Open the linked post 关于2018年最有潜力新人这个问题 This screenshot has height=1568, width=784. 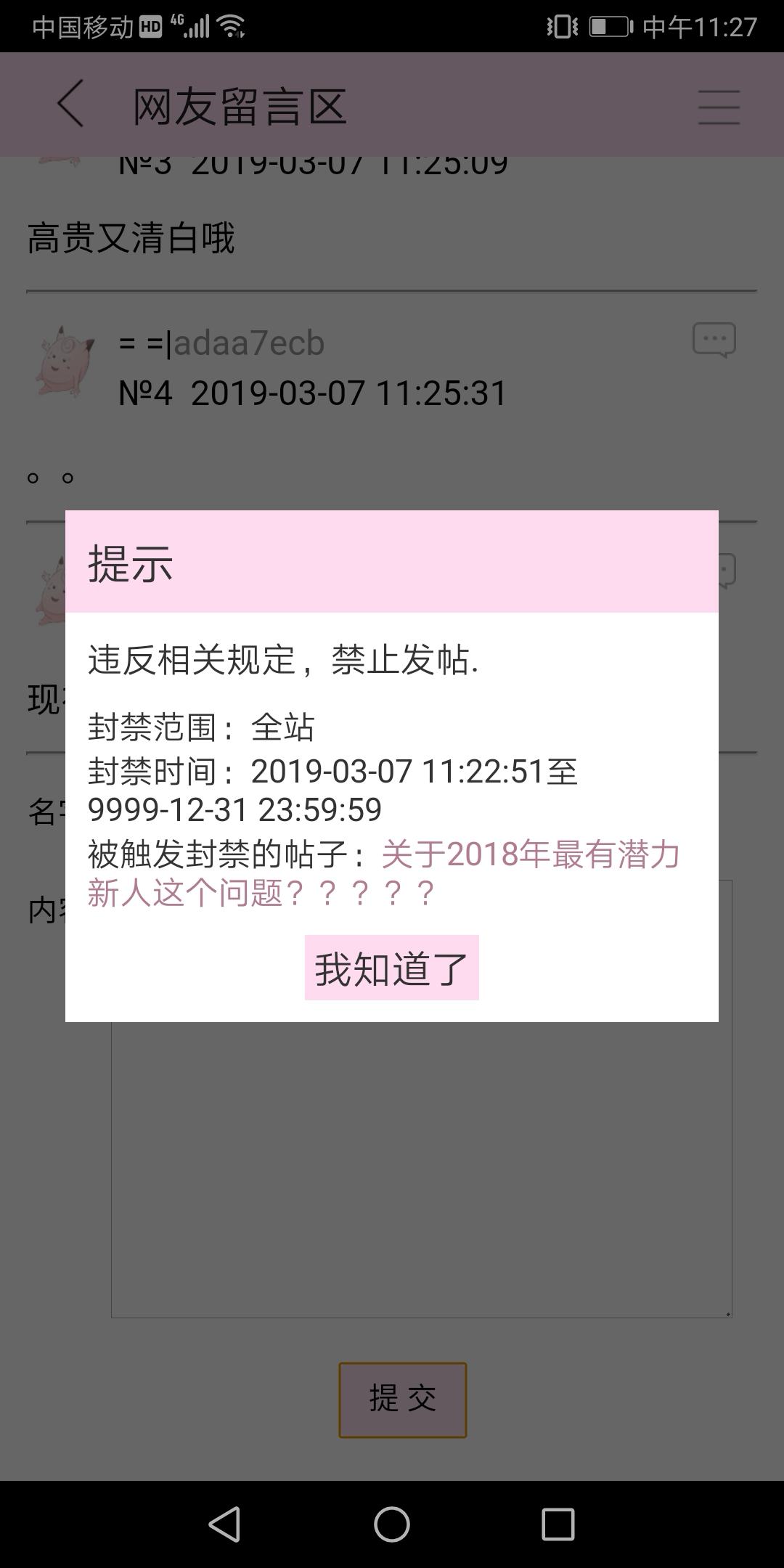pos(530,855)
